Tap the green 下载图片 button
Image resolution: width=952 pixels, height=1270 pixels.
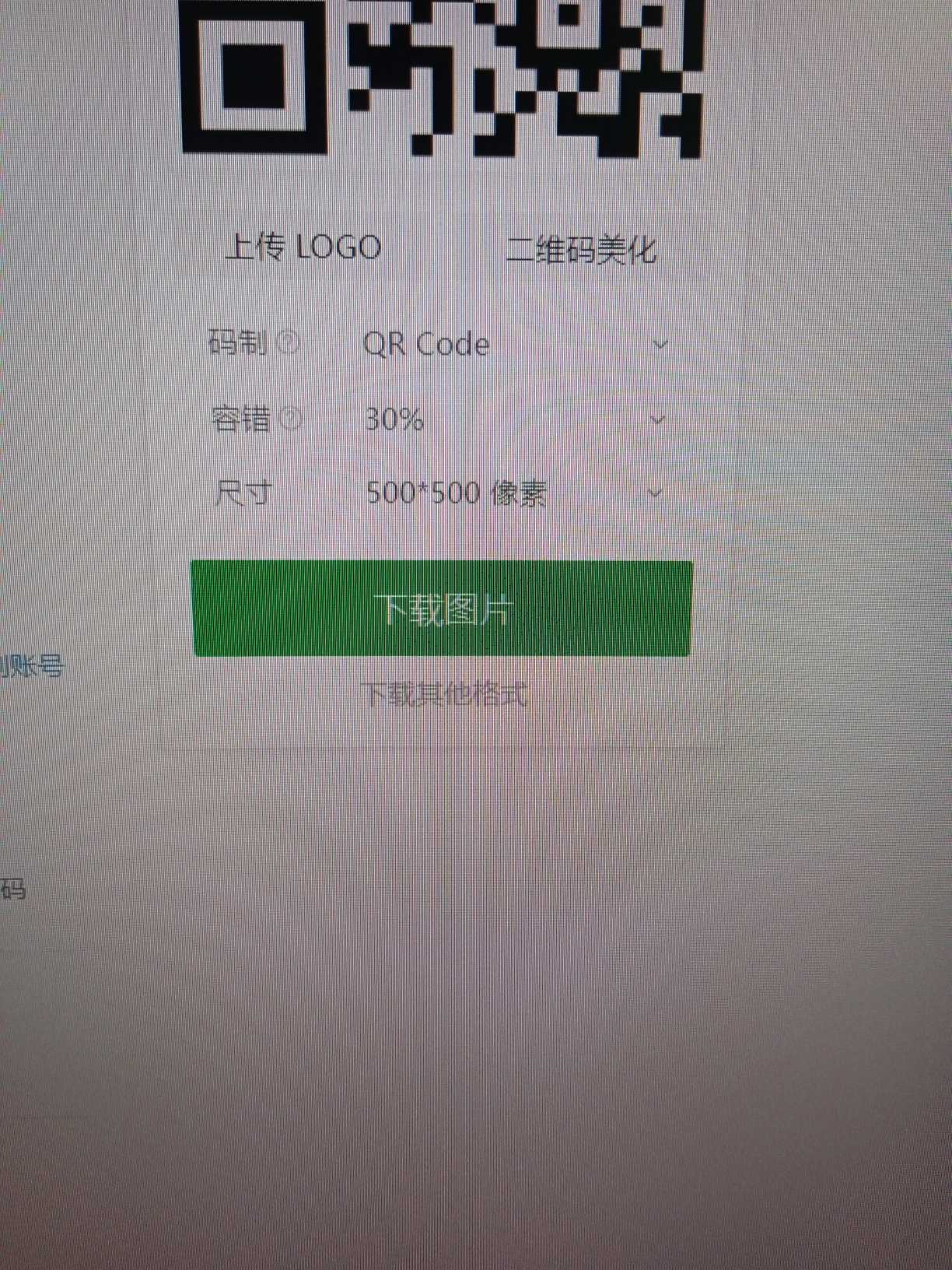click(x=442, y=609)
